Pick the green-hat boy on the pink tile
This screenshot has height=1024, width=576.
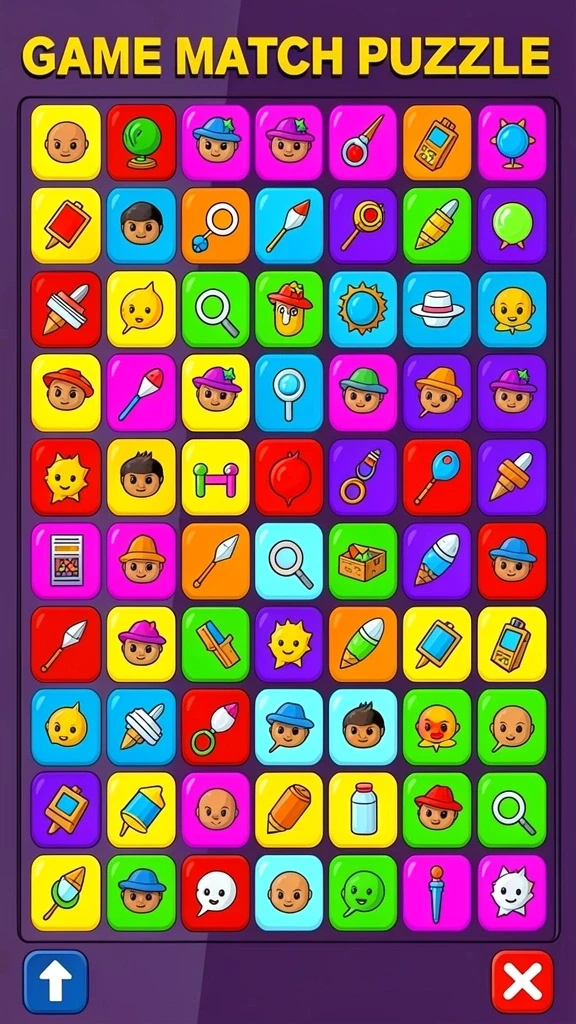(362, 393)
